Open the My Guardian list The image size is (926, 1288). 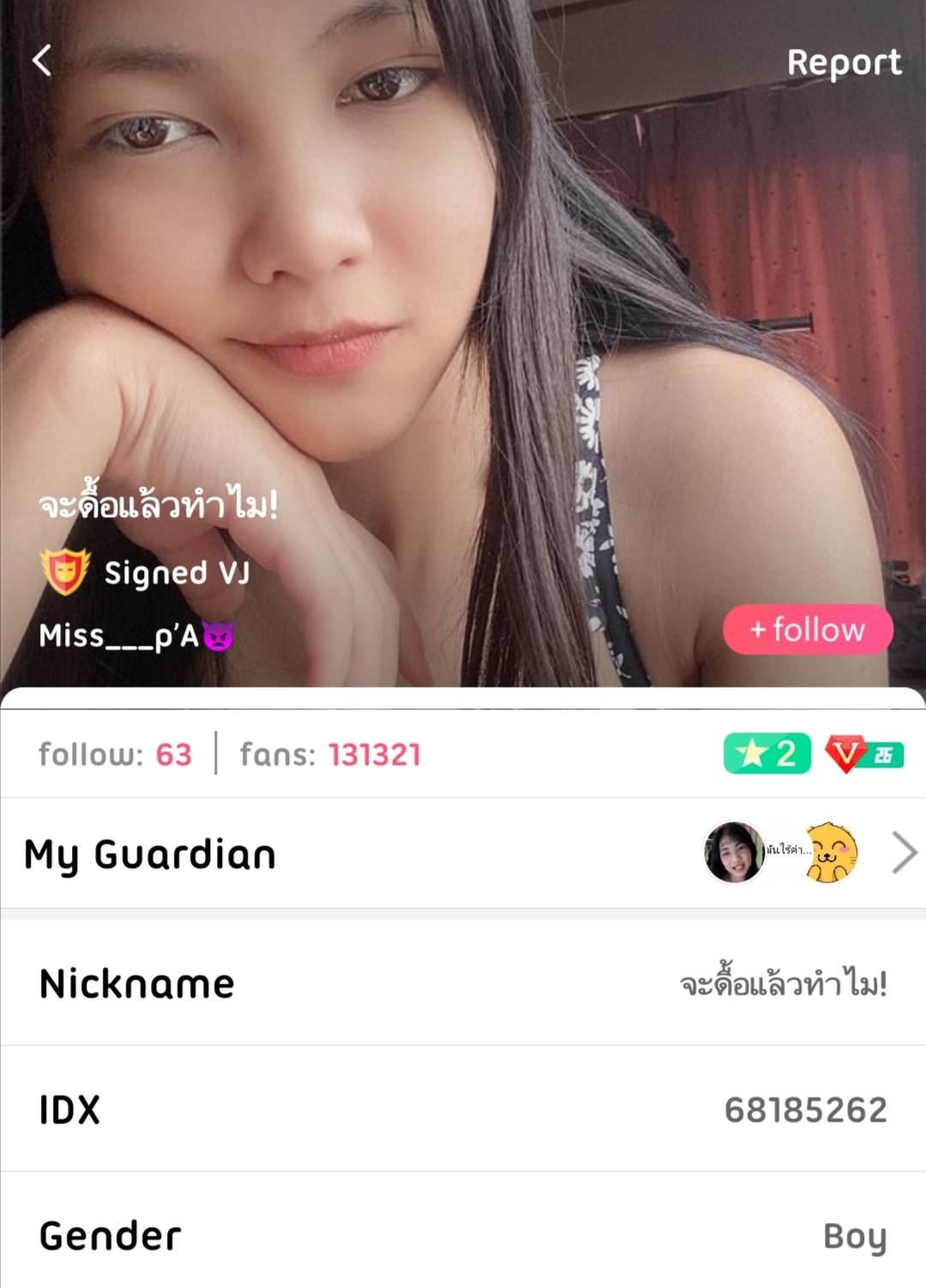point(904,853)
